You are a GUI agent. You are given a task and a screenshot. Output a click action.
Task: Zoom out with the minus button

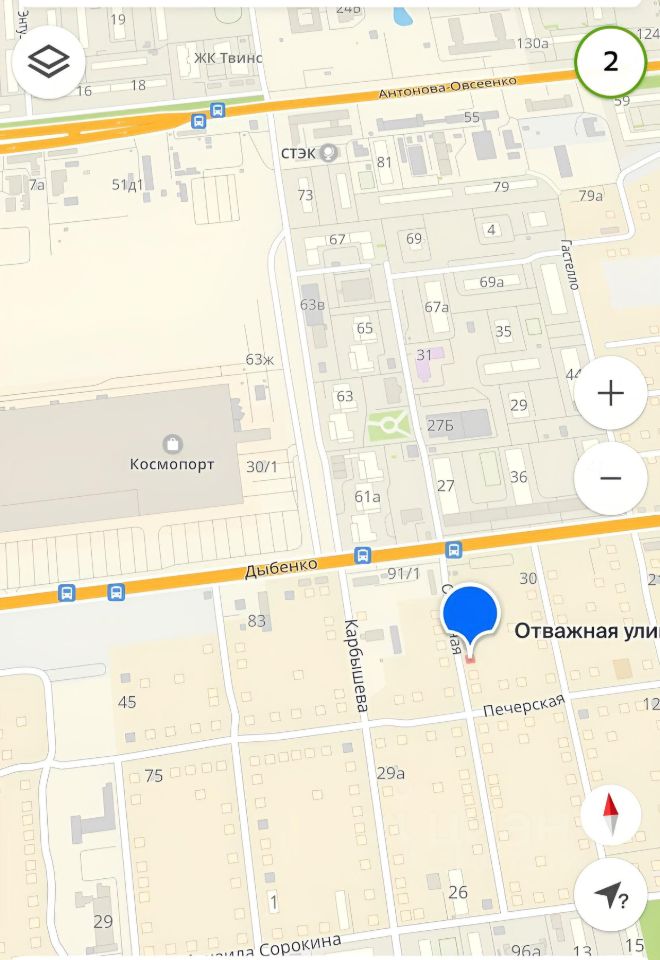[610, 478]
